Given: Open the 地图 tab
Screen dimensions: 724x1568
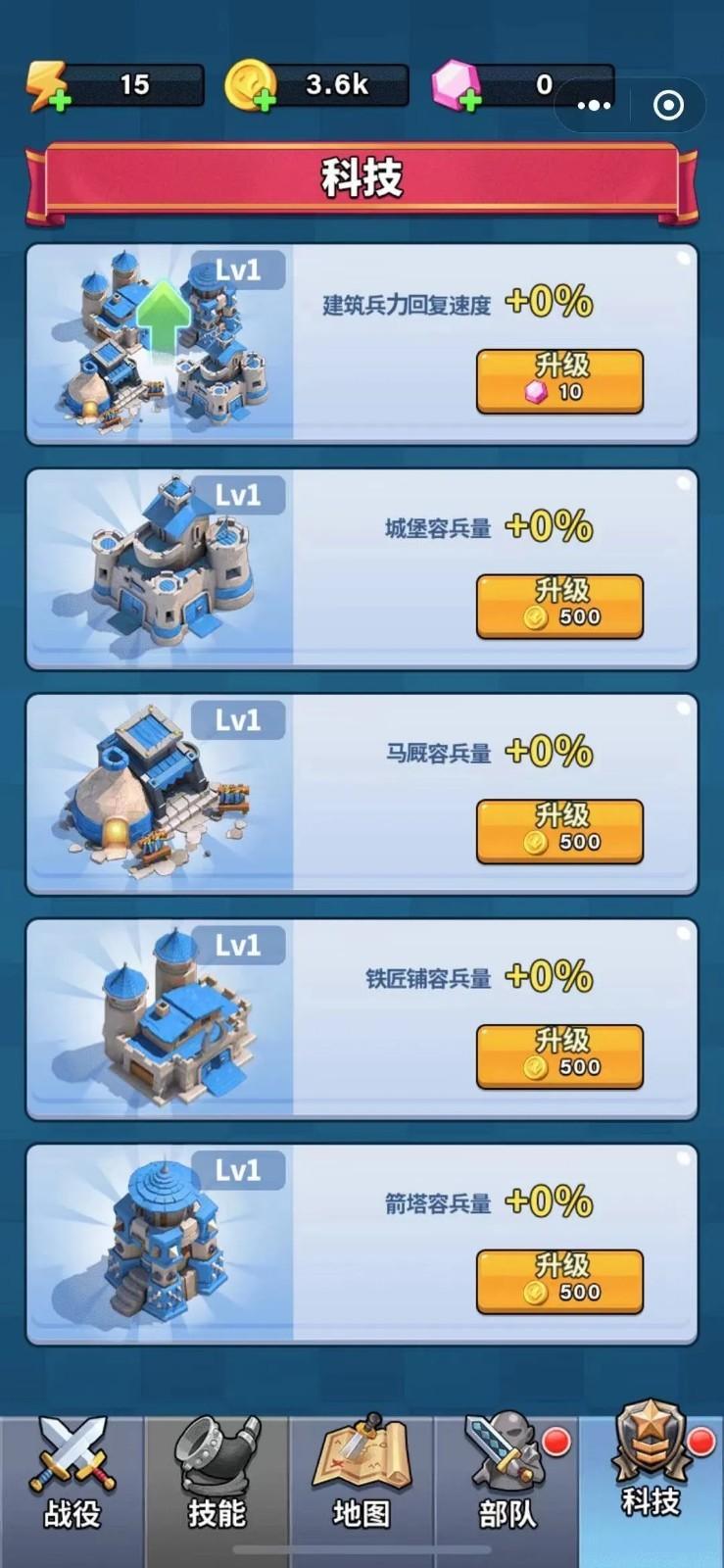Looking at the screenshot, I should pyautogui.click(x=362, y=1478).
